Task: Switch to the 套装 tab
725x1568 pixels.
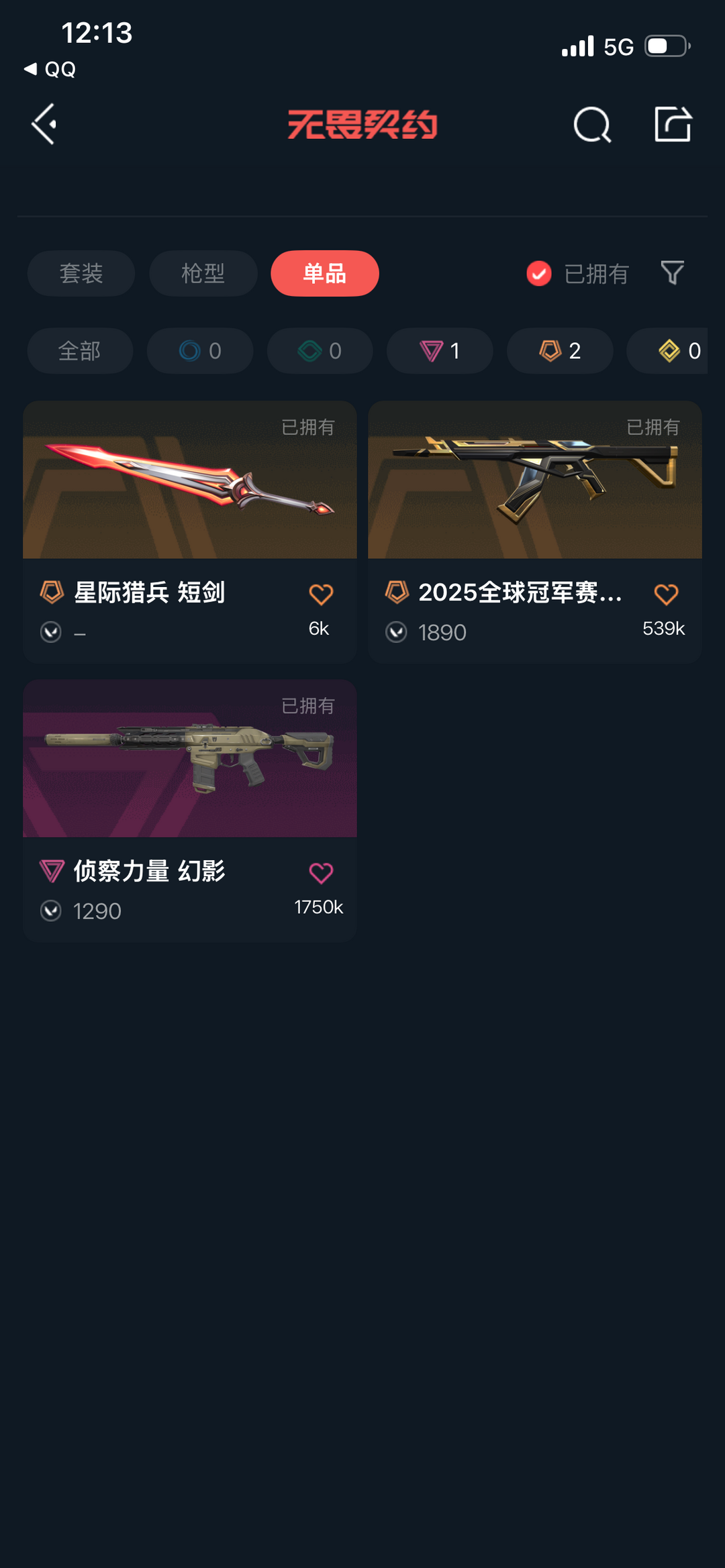Action: (x=81, y=274)
